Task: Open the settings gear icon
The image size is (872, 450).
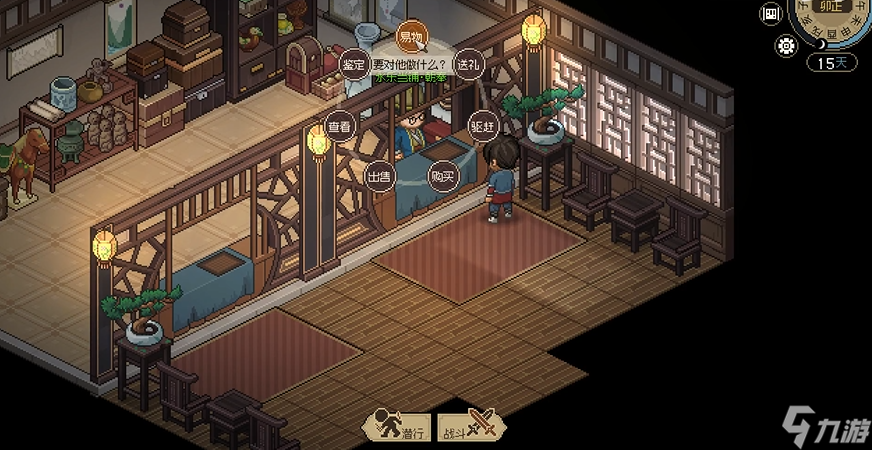Action: click(x=786, y=45)
